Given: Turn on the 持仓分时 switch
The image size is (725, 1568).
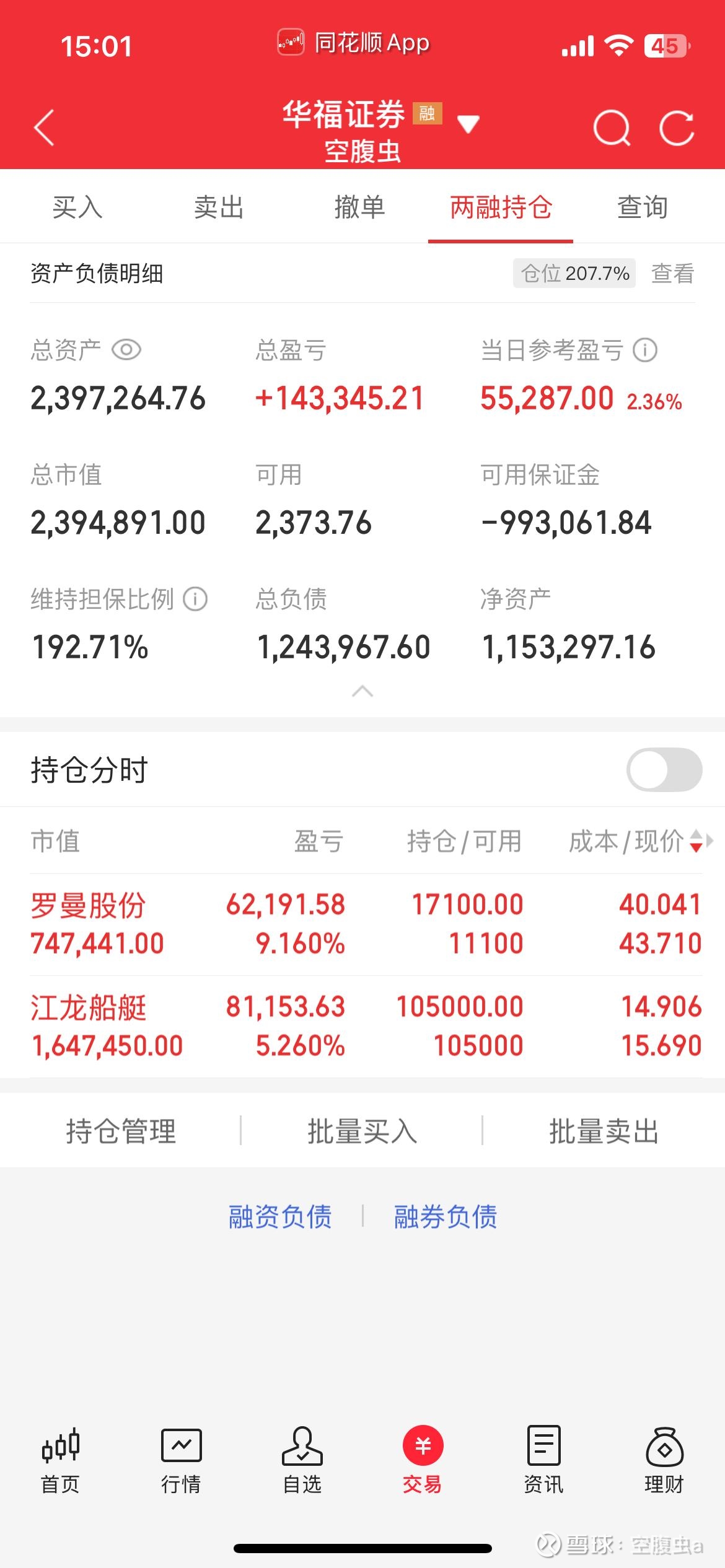Looking at the screenshot, I should point(664,770).
